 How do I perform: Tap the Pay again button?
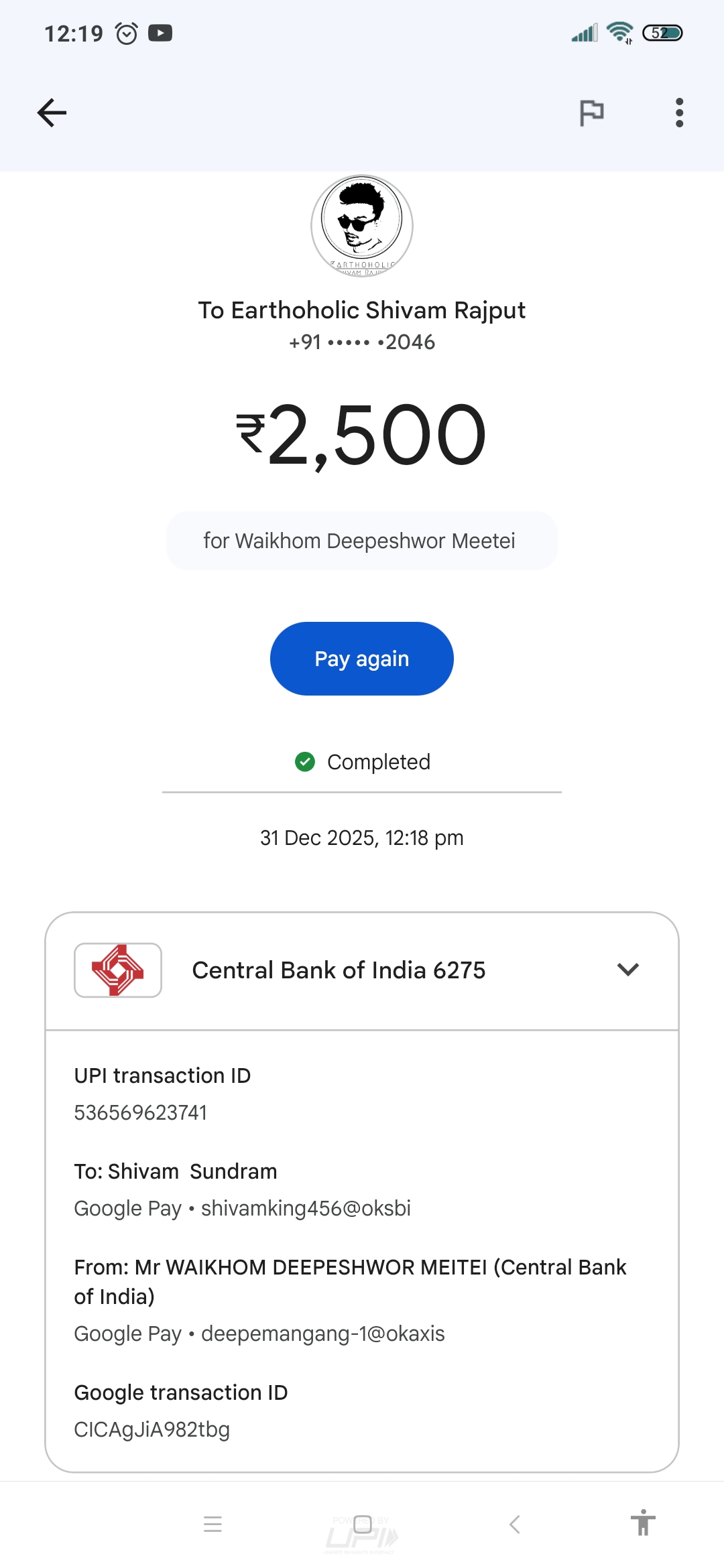point(362,659)
